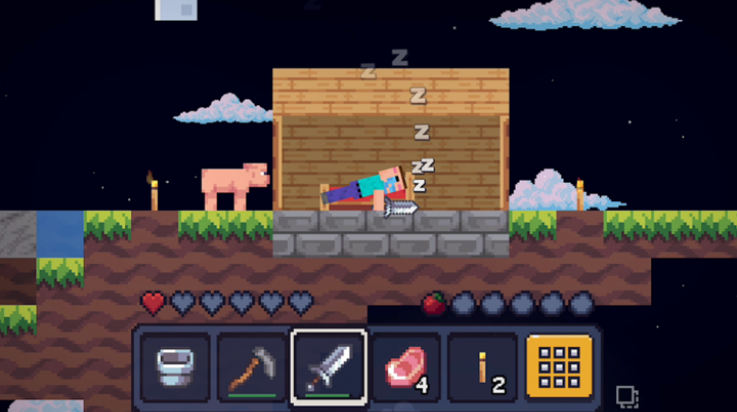737x412 pixels.
Task: Select the torch hotbar slot
Action: (482, 367)
